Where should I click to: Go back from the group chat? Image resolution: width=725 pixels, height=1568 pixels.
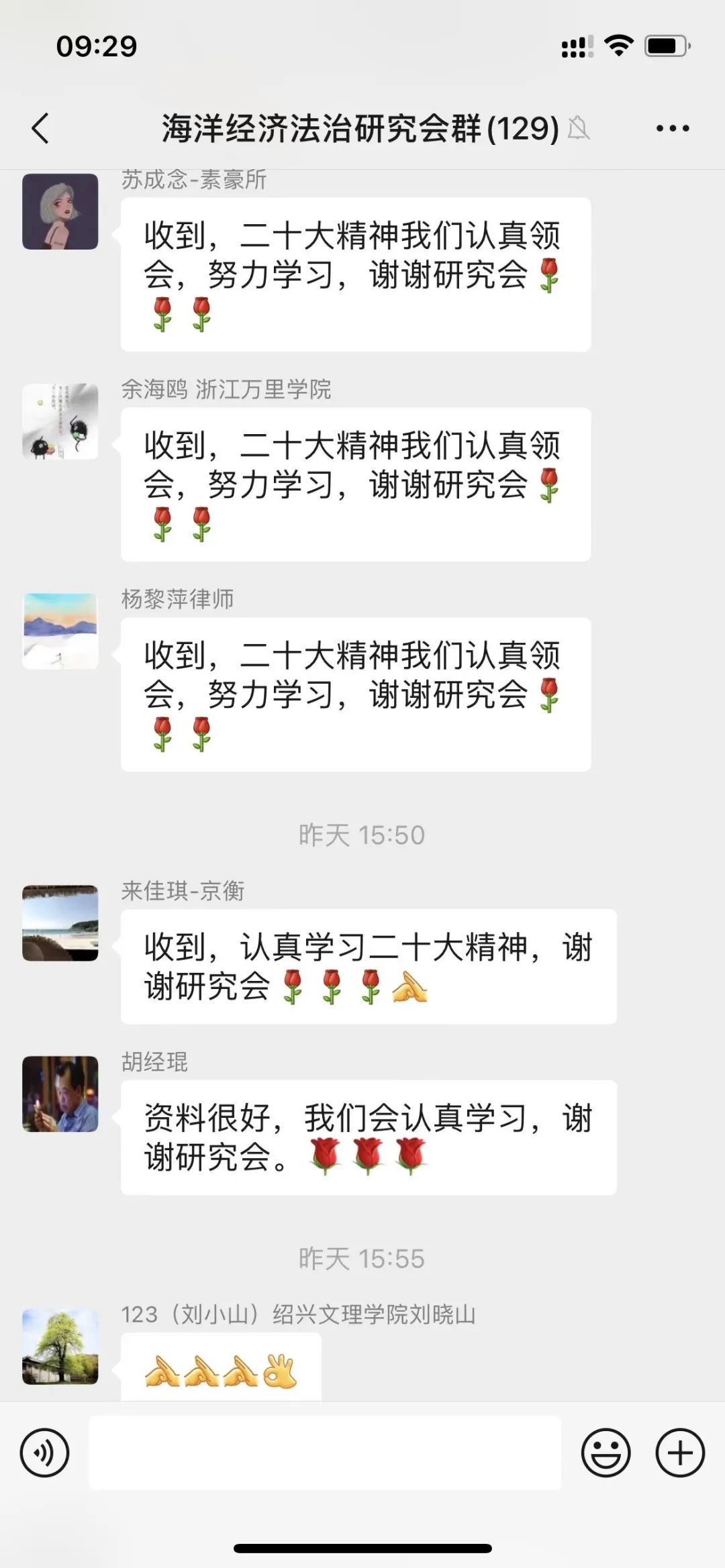pos(41,128)
